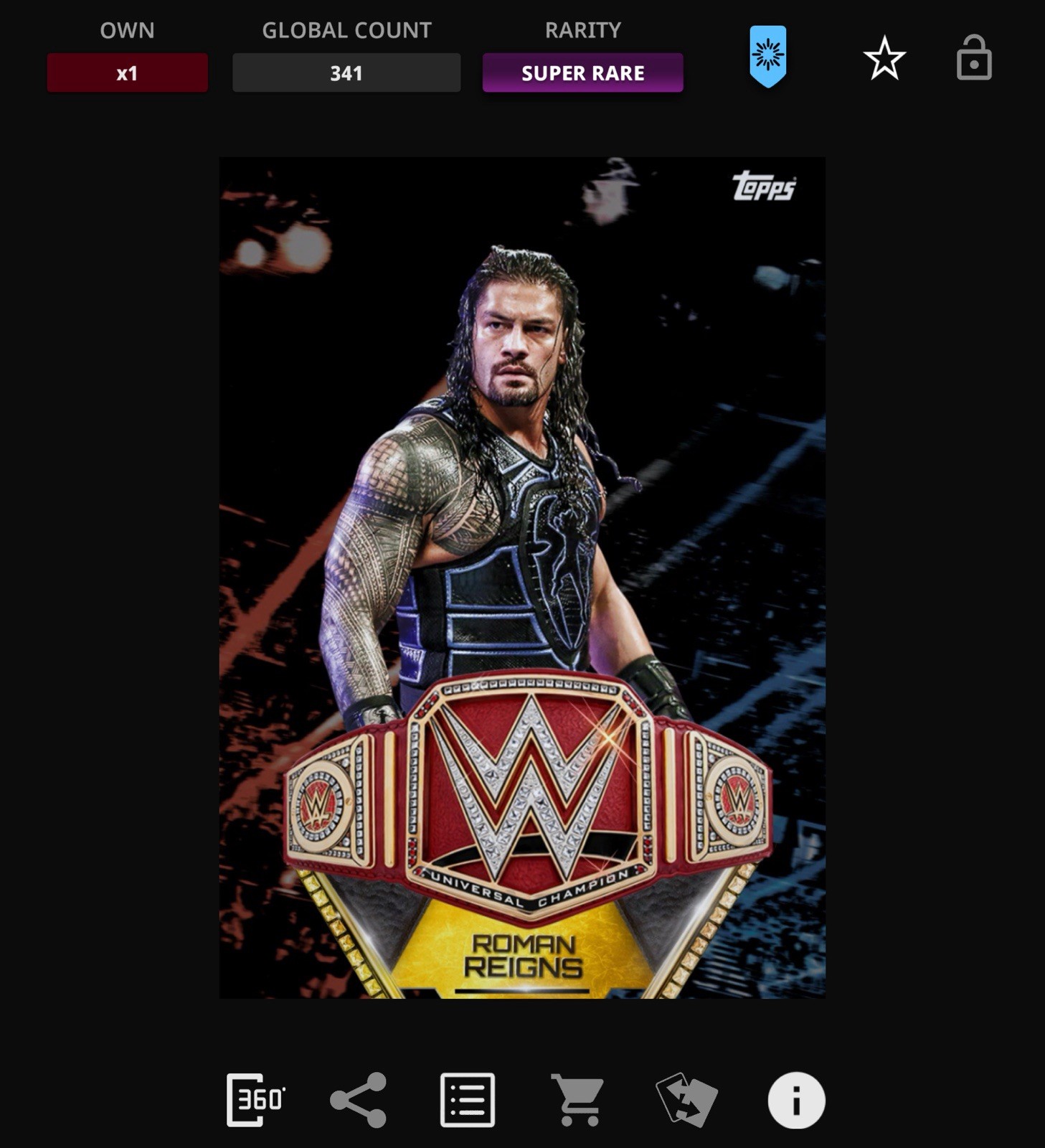The height and width of the screenshot is (1148, 1045).
Task: Show card info details
Action: pyautogui.click(x=796, y=1100)
